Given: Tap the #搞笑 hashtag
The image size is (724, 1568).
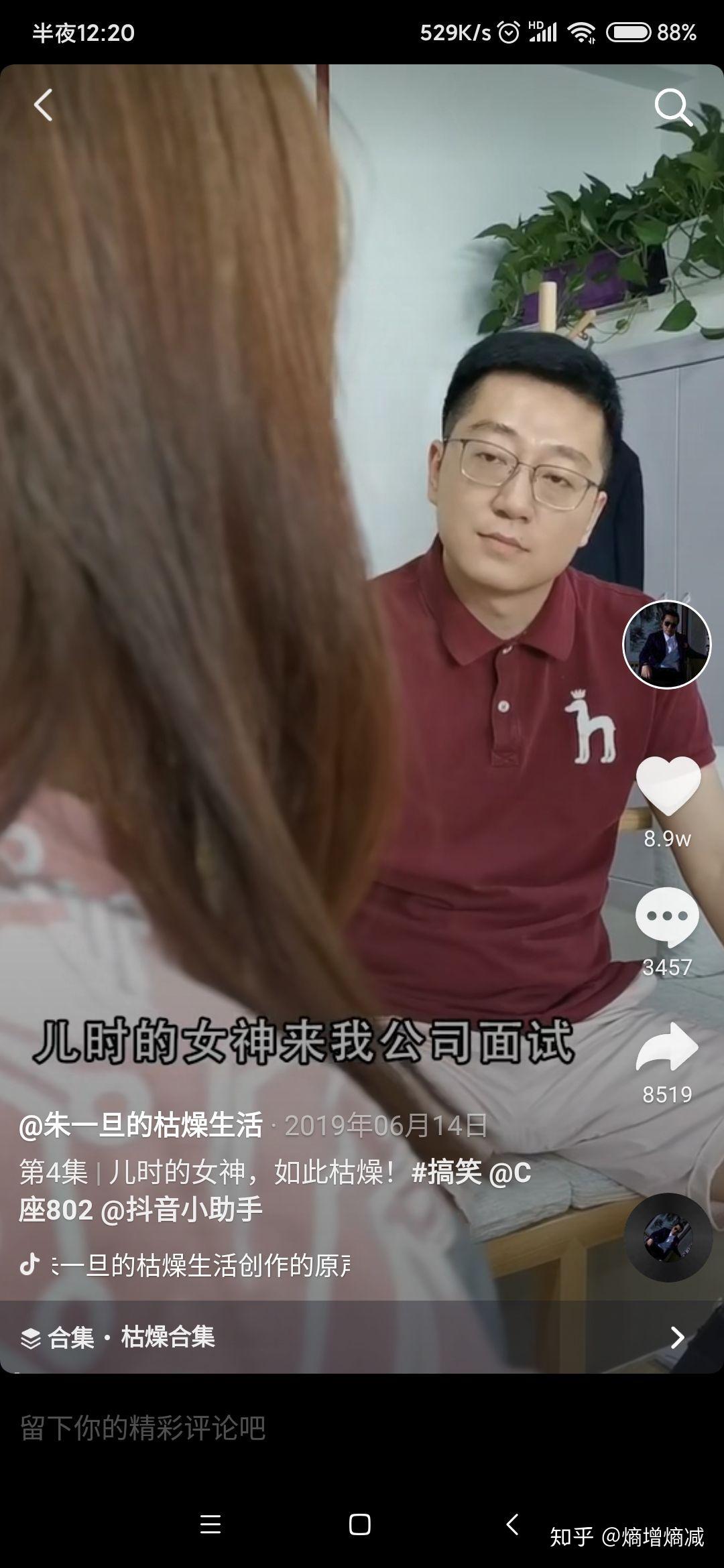Looking at the screenshot, I should tap(446, 1173).
